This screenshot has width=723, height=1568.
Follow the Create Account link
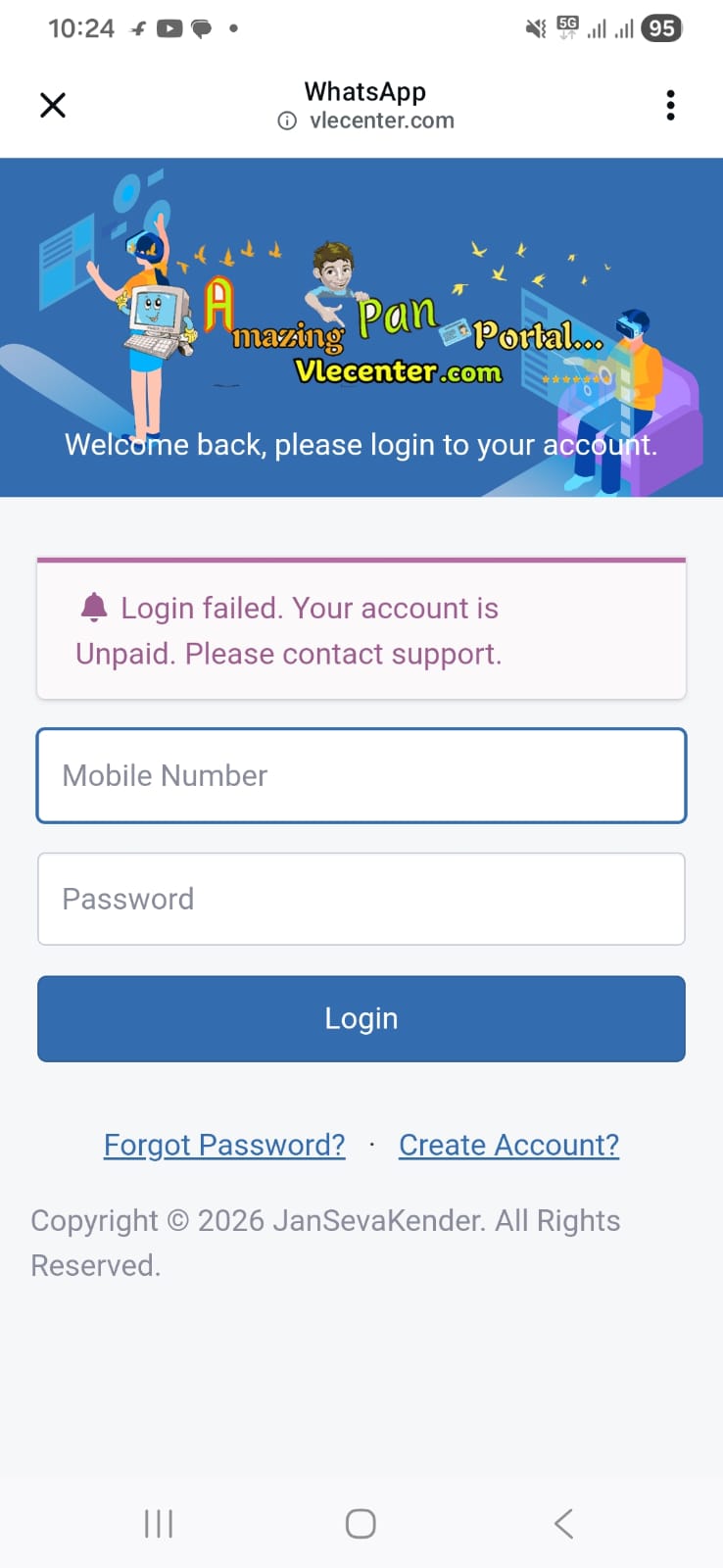pos(508,1145)
